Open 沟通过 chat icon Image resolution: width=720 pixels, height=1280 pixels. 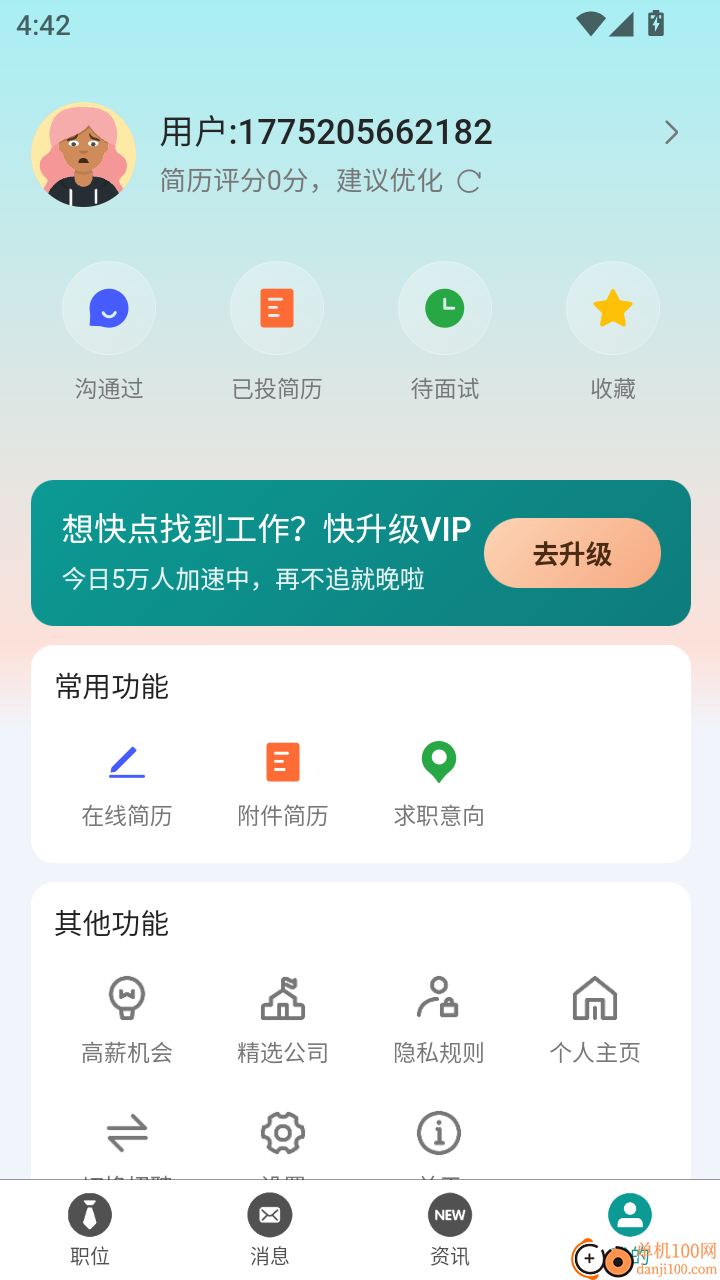[x=109, y=308]
